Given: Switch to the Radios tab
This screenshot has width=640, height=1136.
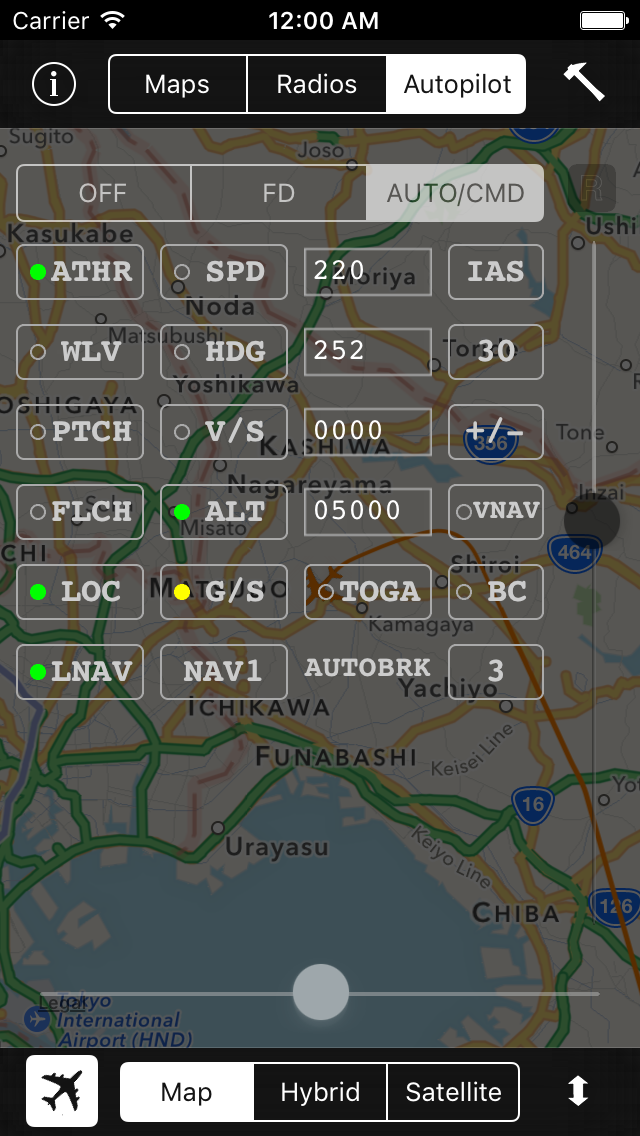Looking at the screenshot, I should click(316, 84).
